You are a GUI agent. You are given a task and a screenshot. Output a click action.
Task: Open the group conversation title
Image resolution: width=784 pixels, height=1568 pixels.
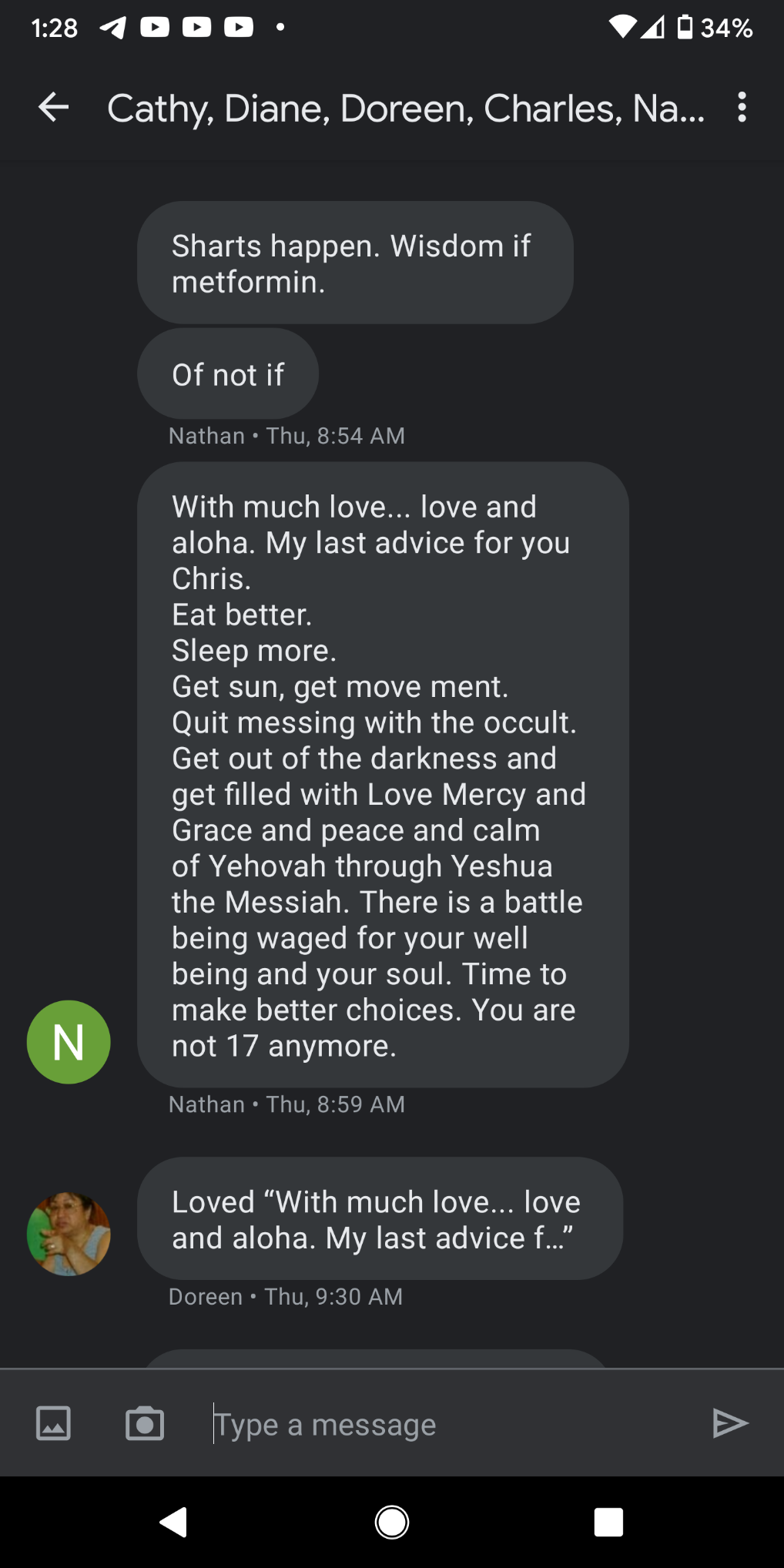click(x=406, y=109)
